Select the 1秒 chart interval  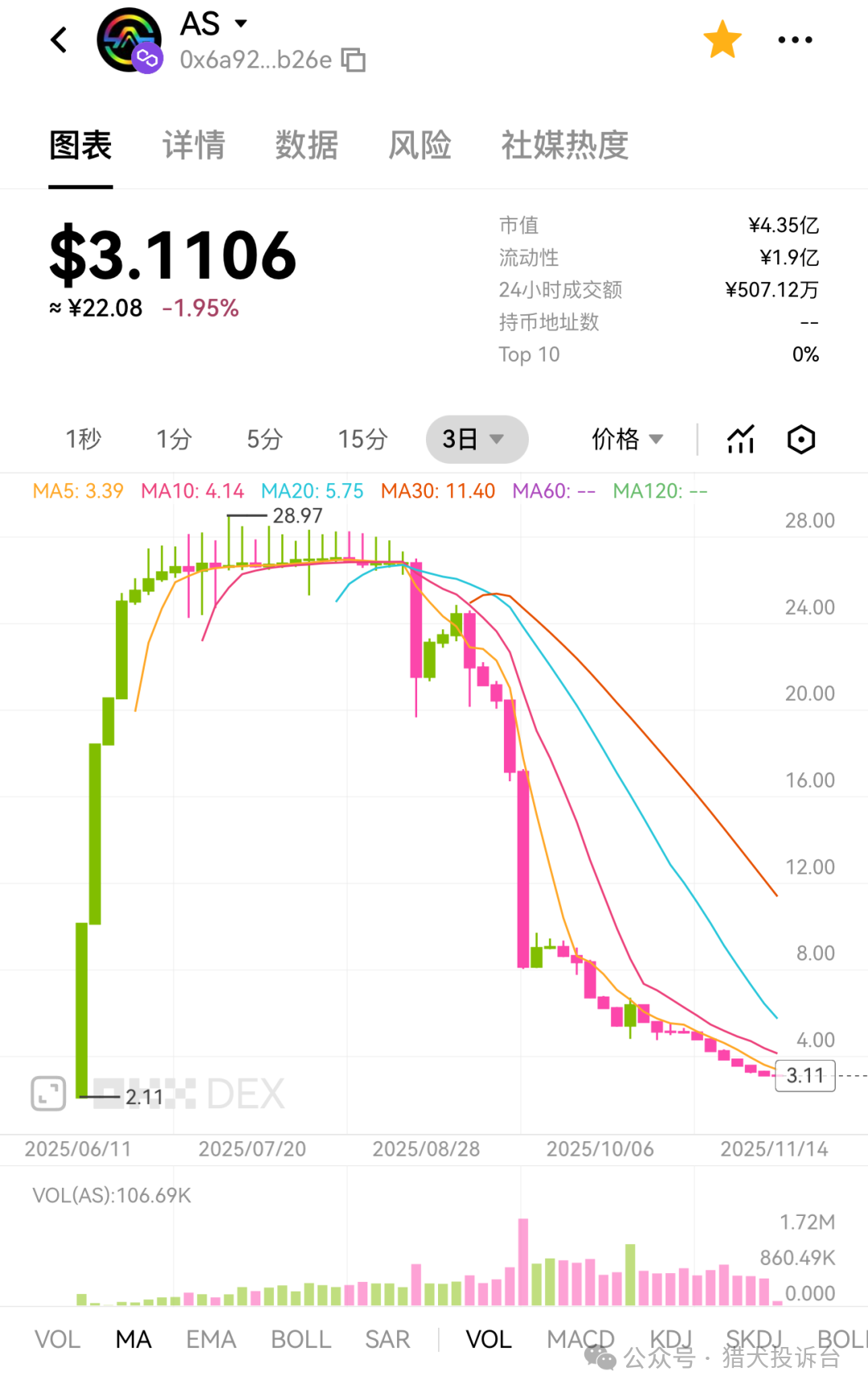click(84, 439)
